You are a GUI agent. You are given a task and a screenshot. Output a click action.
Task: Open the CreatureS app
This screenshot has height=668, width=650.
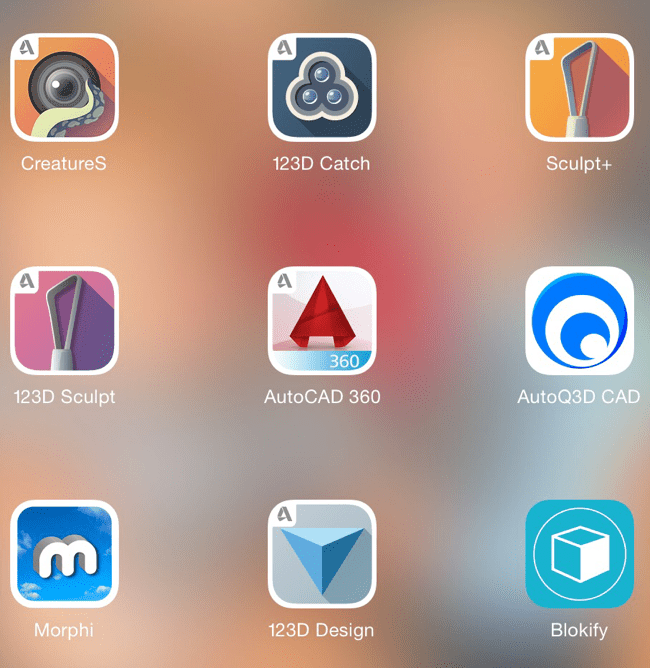pos(64,88)
